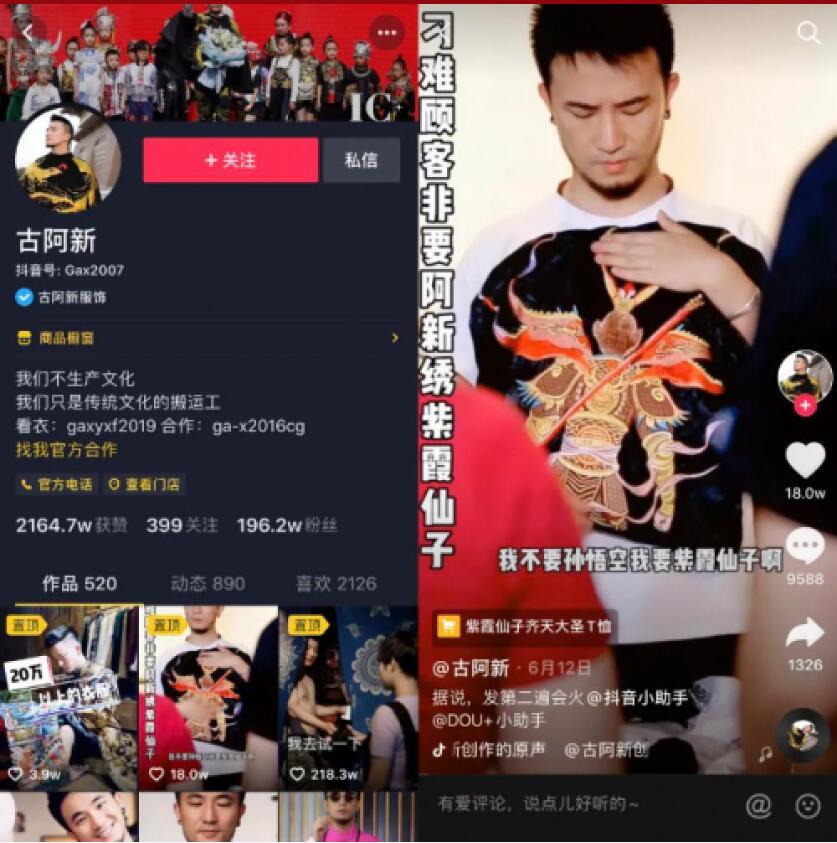Switch to the 动态 890 tab

(207, 583)
